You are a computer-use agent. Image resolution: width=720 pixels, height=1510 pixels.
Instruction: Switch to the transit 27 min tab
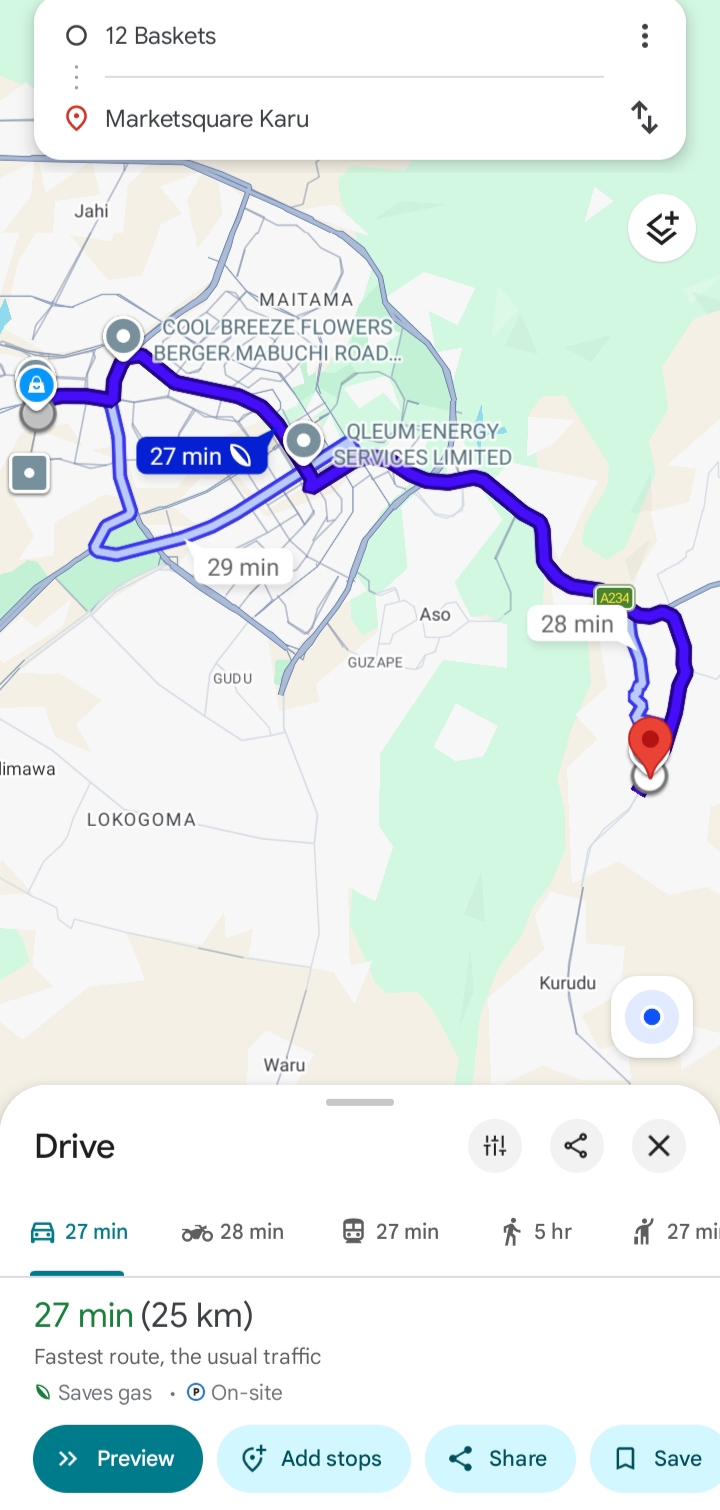390,1232
